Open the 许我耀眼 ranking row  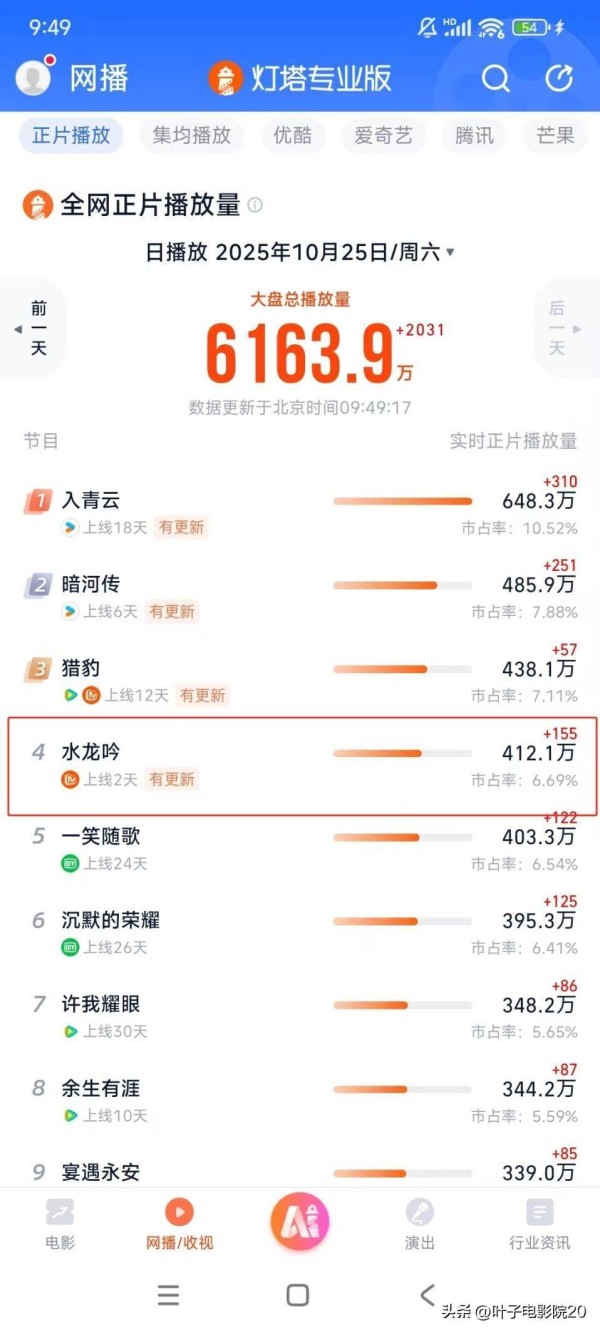click(300, 1016)
